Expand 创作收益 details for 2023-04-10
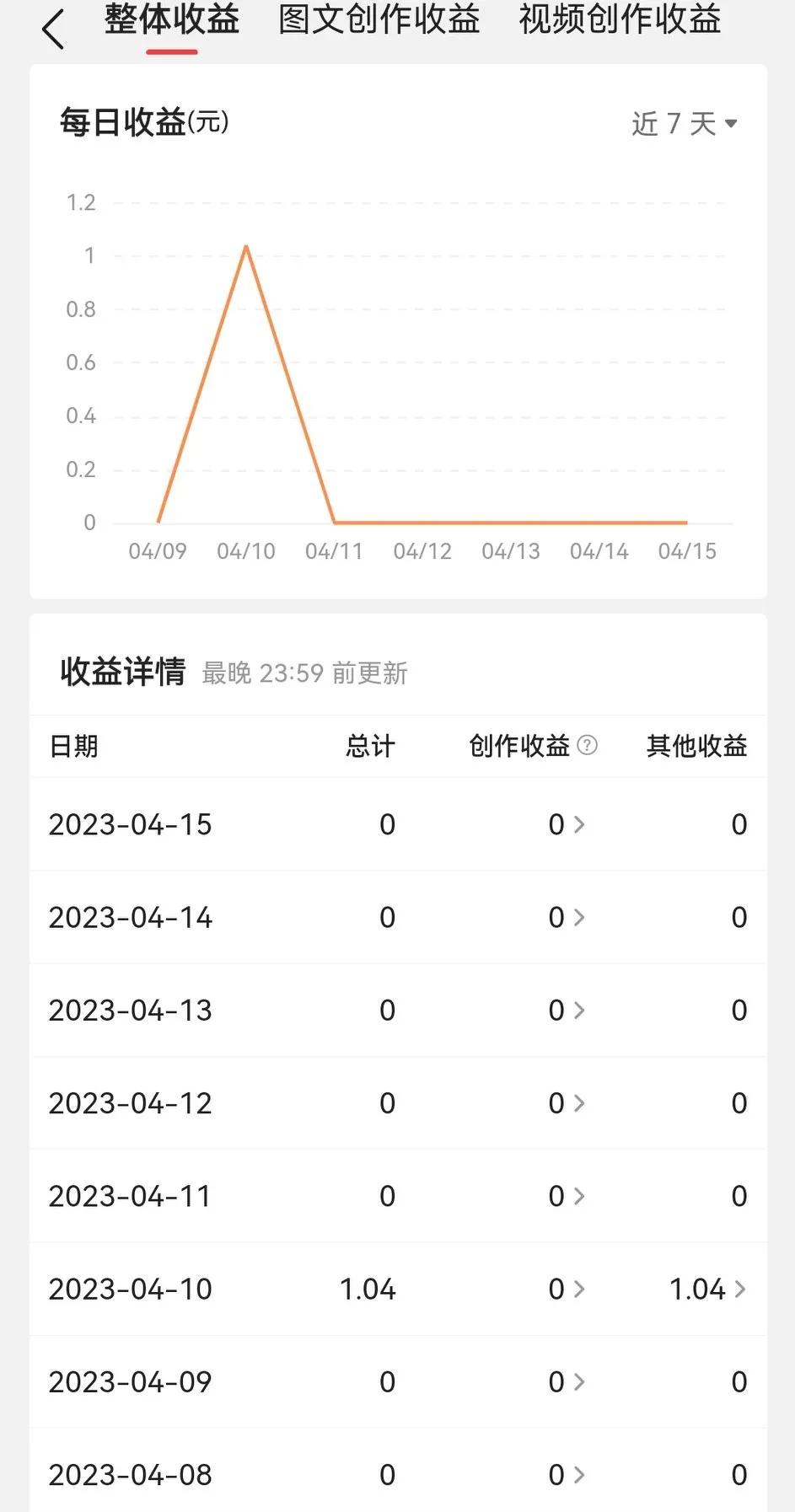The image size is (795, 1512). (578, 1289)
